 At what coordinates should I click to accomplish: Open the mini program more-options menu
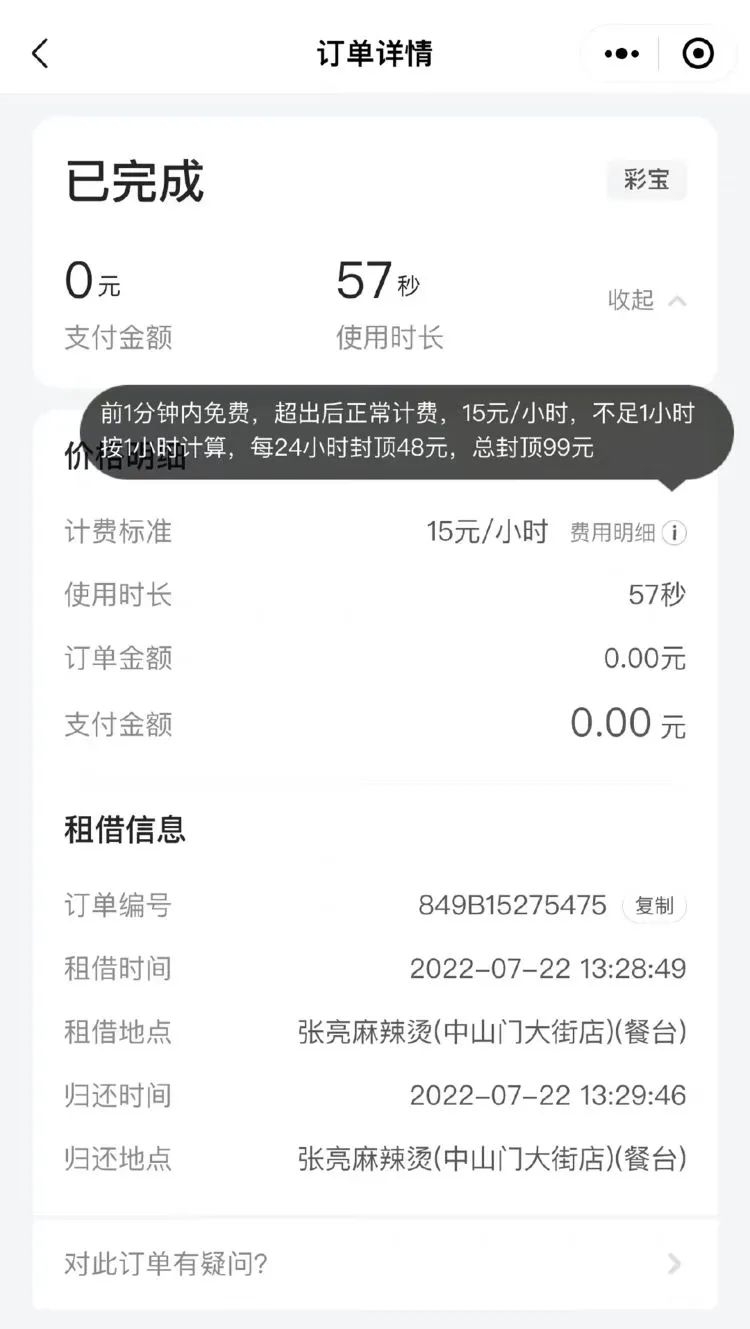point(621,54)
